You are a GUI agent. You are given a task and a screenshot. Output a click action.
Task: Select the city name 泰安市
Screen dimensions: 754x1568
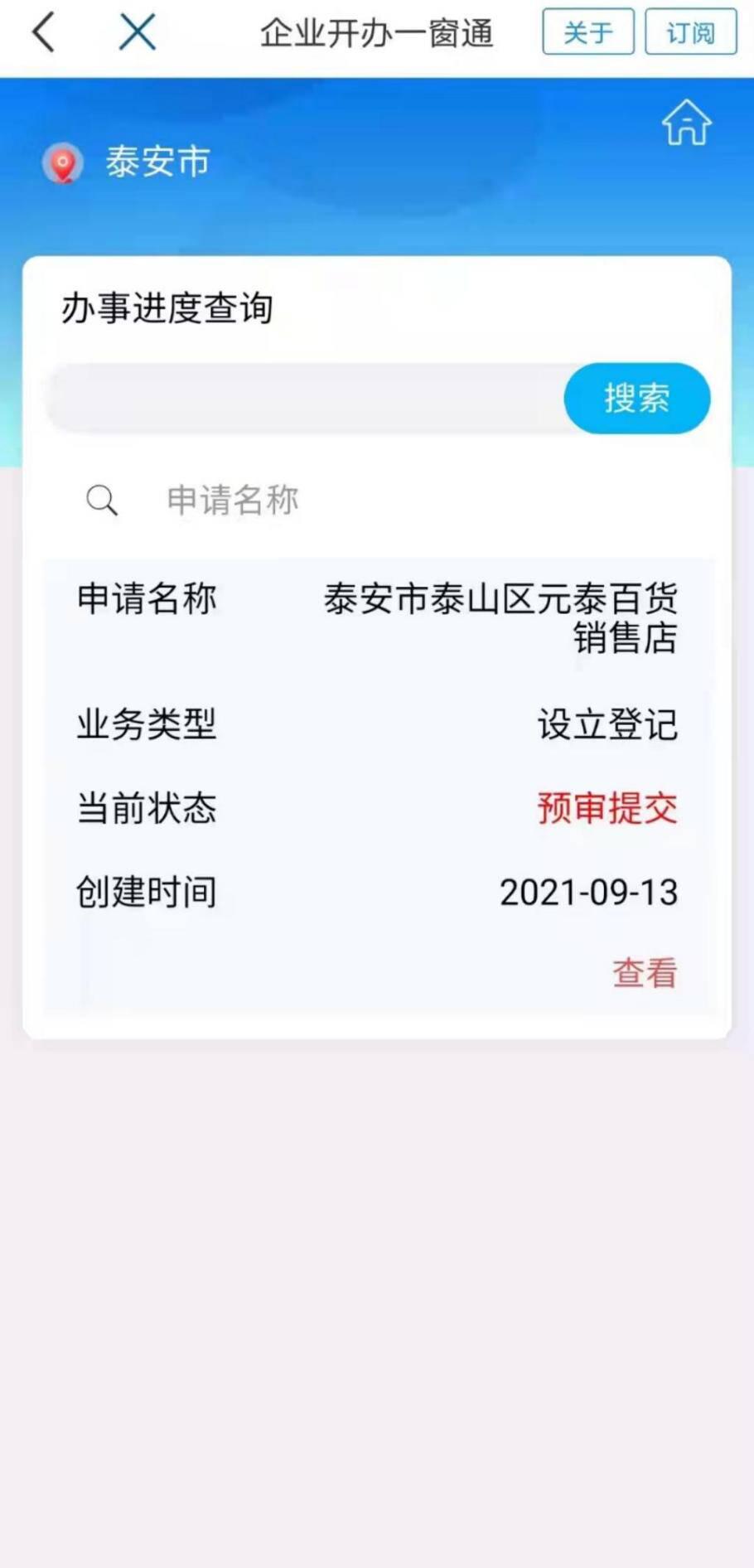pos(158,162)
